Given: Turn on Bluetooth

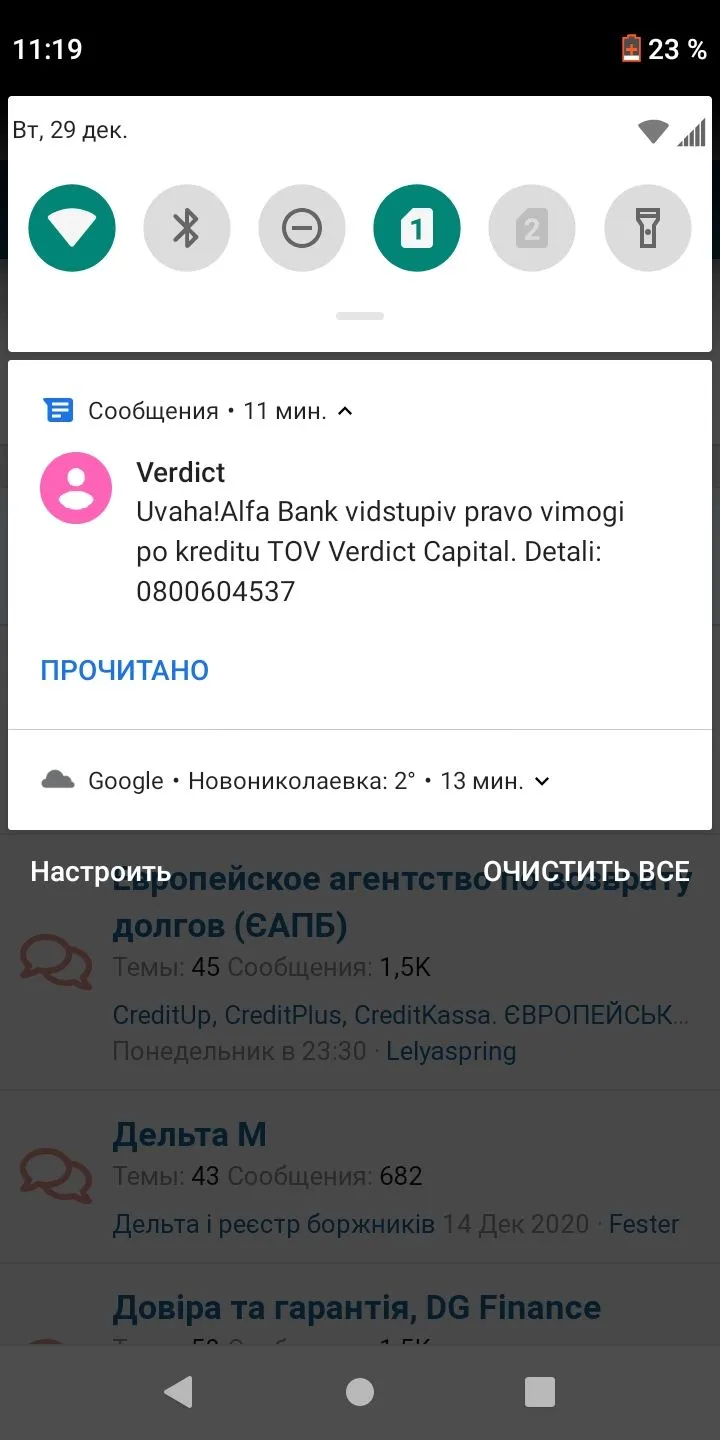Looking at the screenshot, I should click(x=187, y=229).
